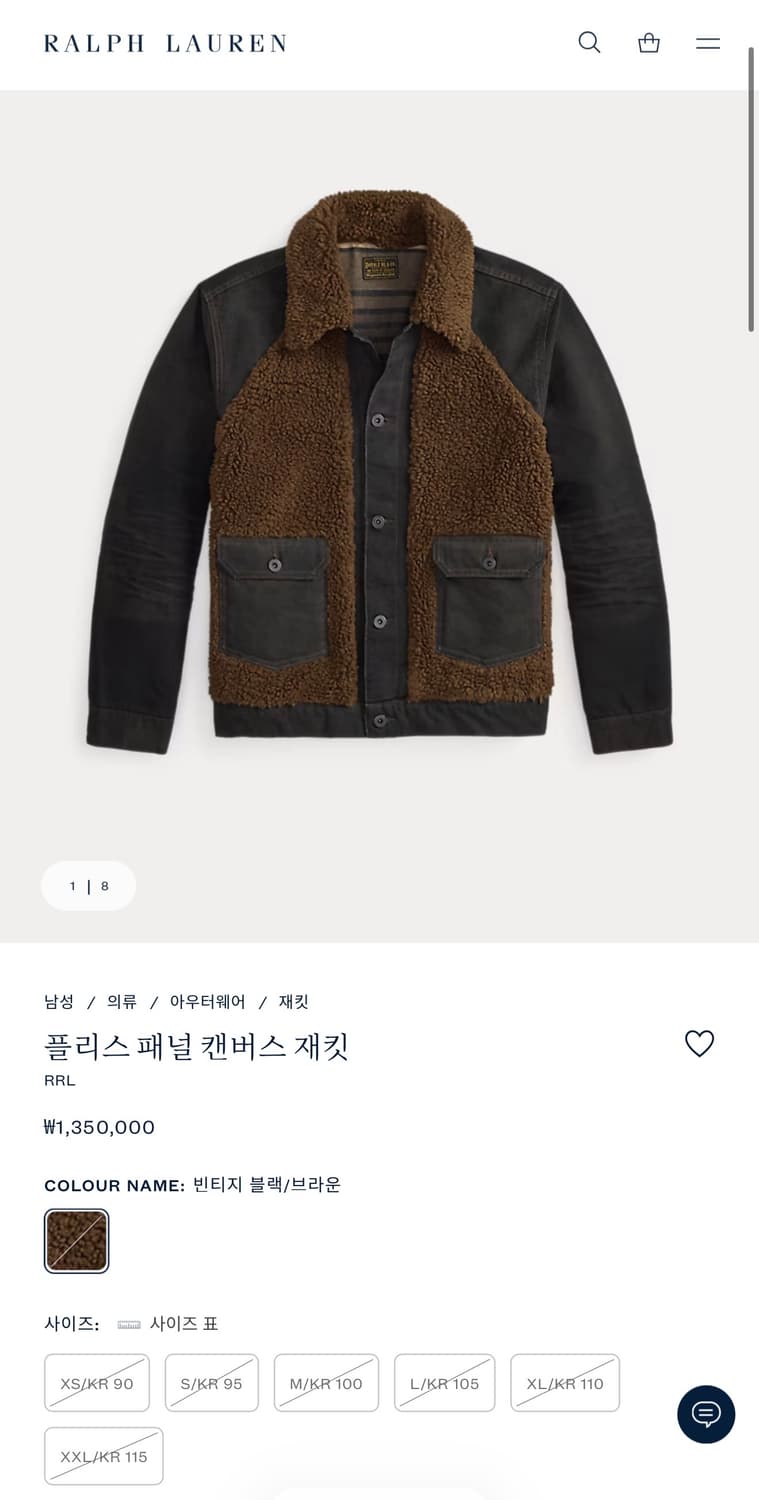Select size XS/KR 90

(96, 1382)
